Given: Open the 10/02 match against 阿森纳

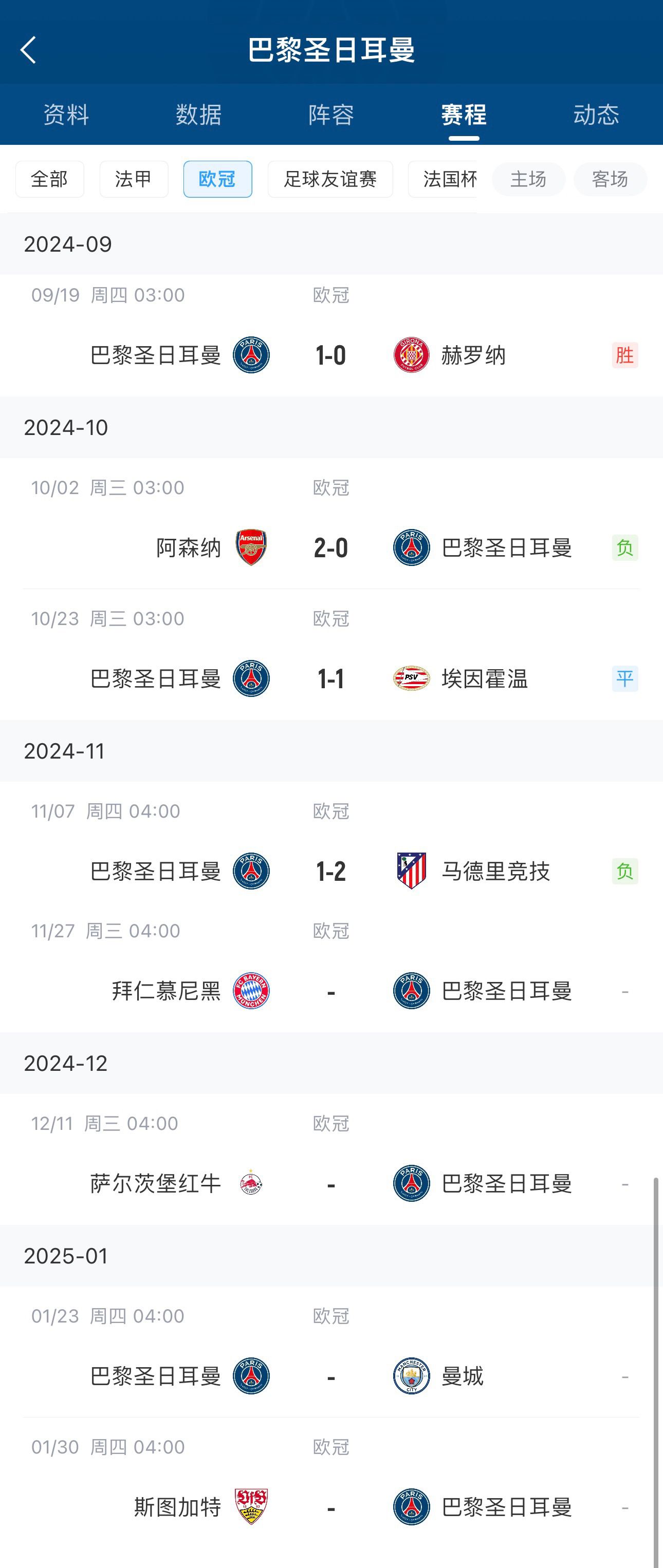Looking at the screenshot, I should coord(331,547).
